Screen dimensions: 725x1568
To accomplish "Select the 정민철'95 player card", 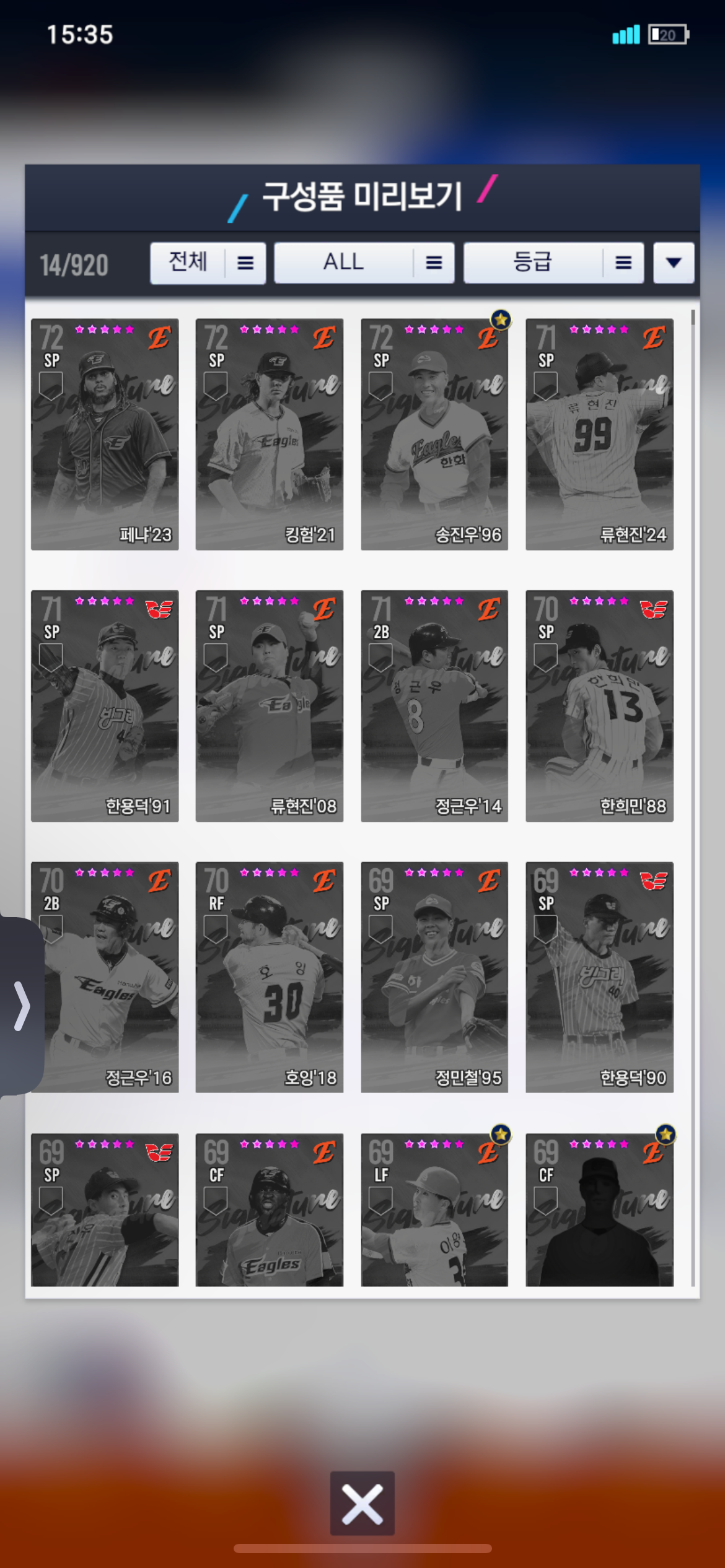I will point(434,977).
